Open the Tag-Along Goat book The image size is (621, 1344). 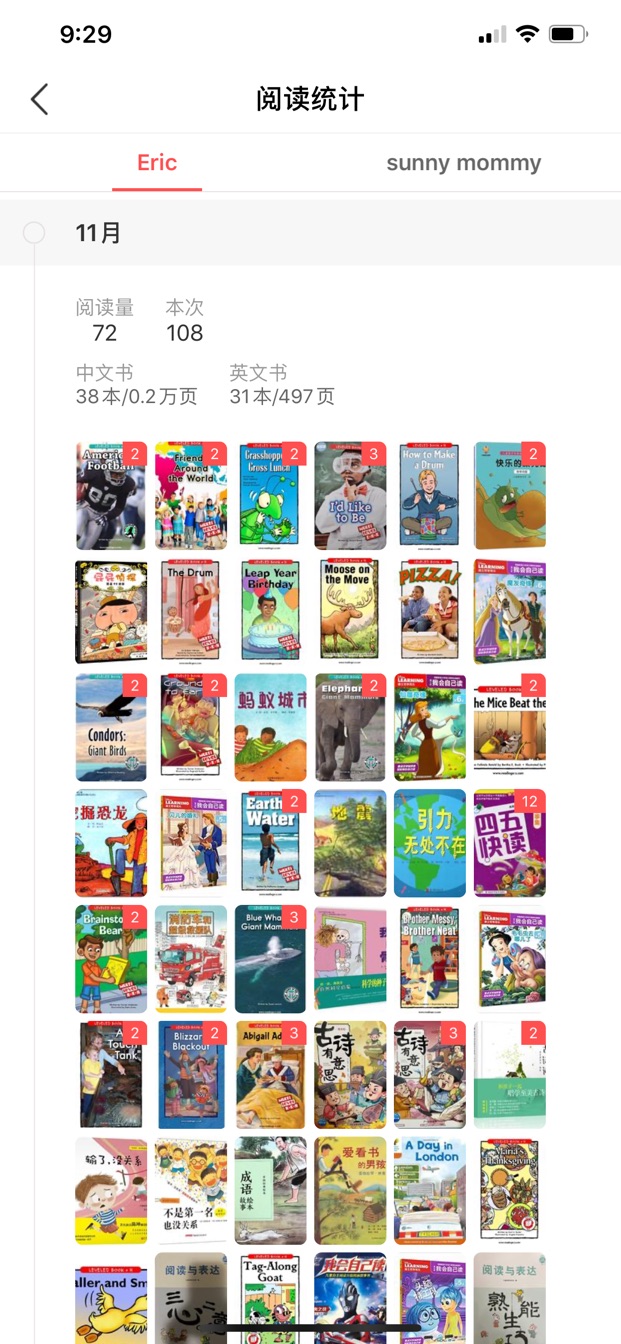point(270,1296)
